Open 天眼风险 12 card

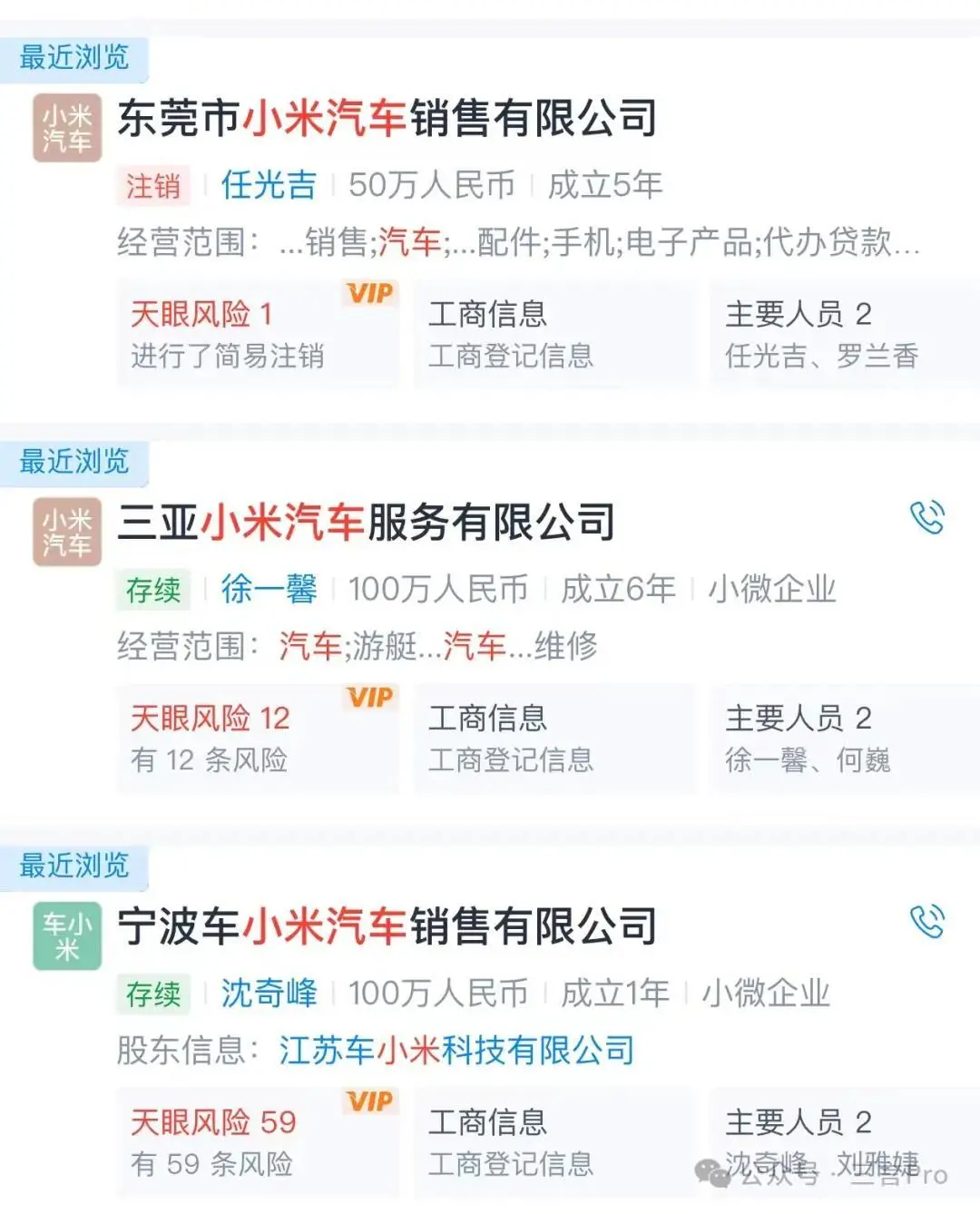pyautogui.click(x=258, y=738)
